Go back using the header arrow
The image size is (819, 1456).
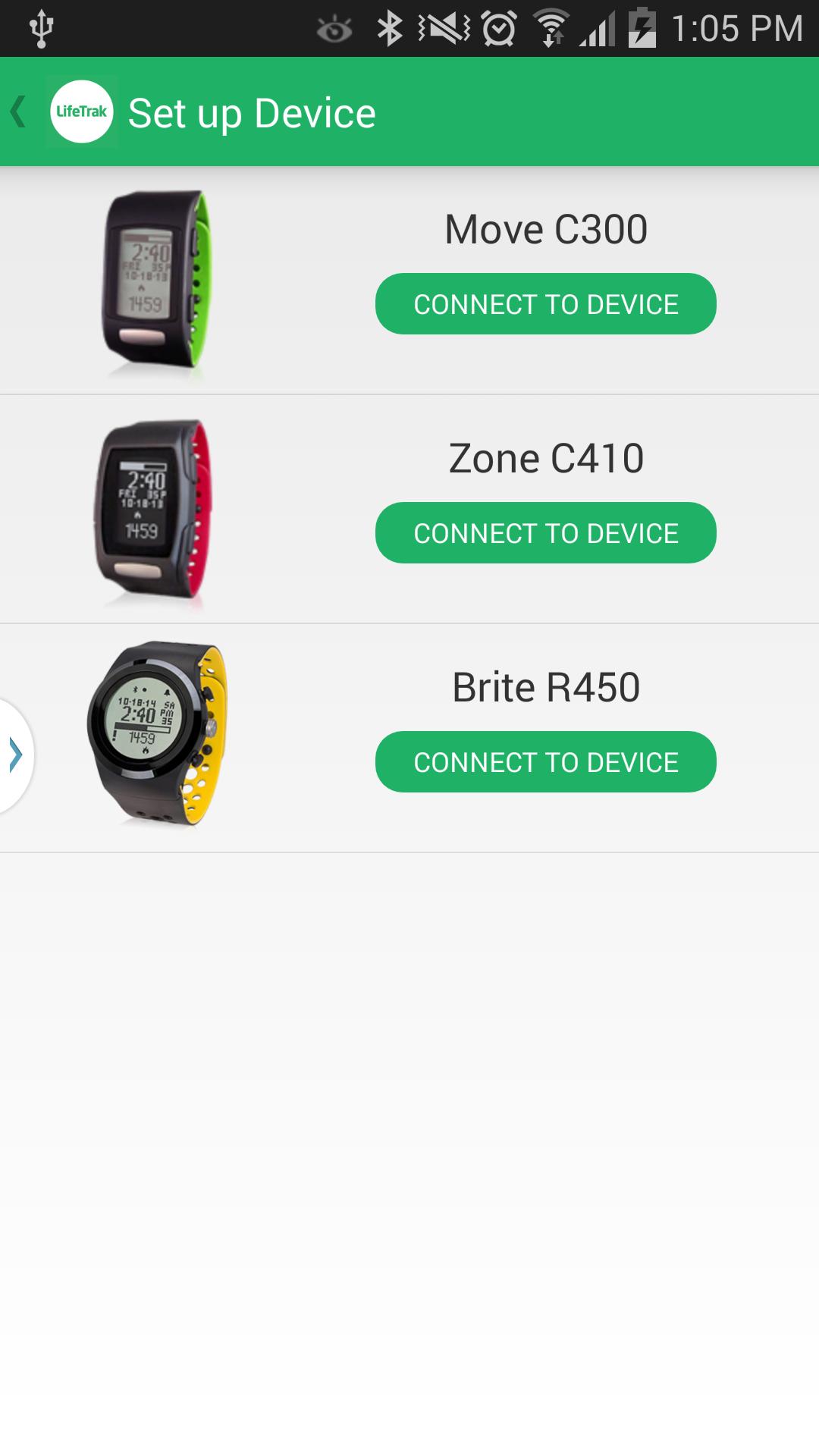pyautogui.click(x=18, y=111)
